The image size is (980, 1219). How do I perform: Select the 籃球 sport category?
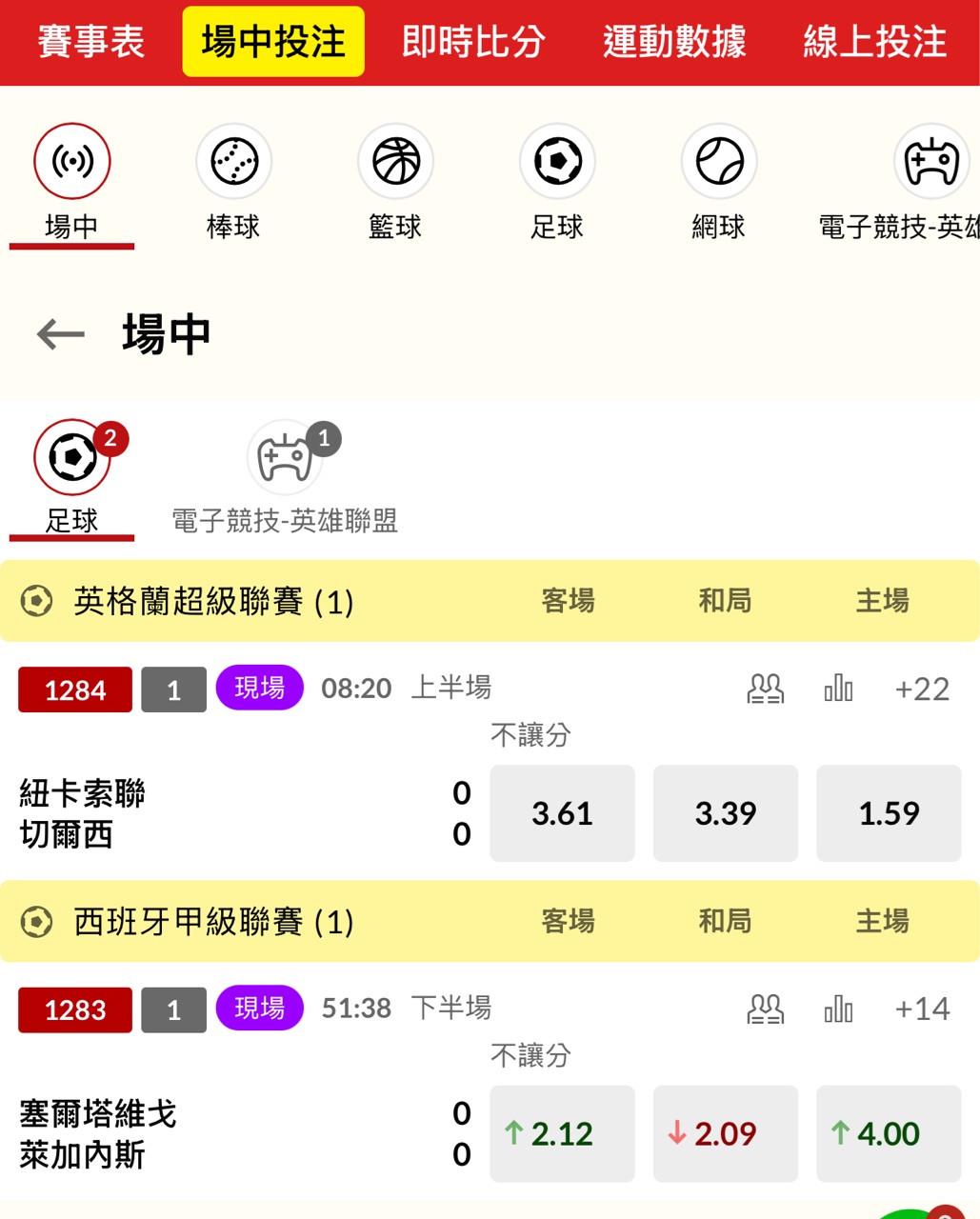[395, 181]
